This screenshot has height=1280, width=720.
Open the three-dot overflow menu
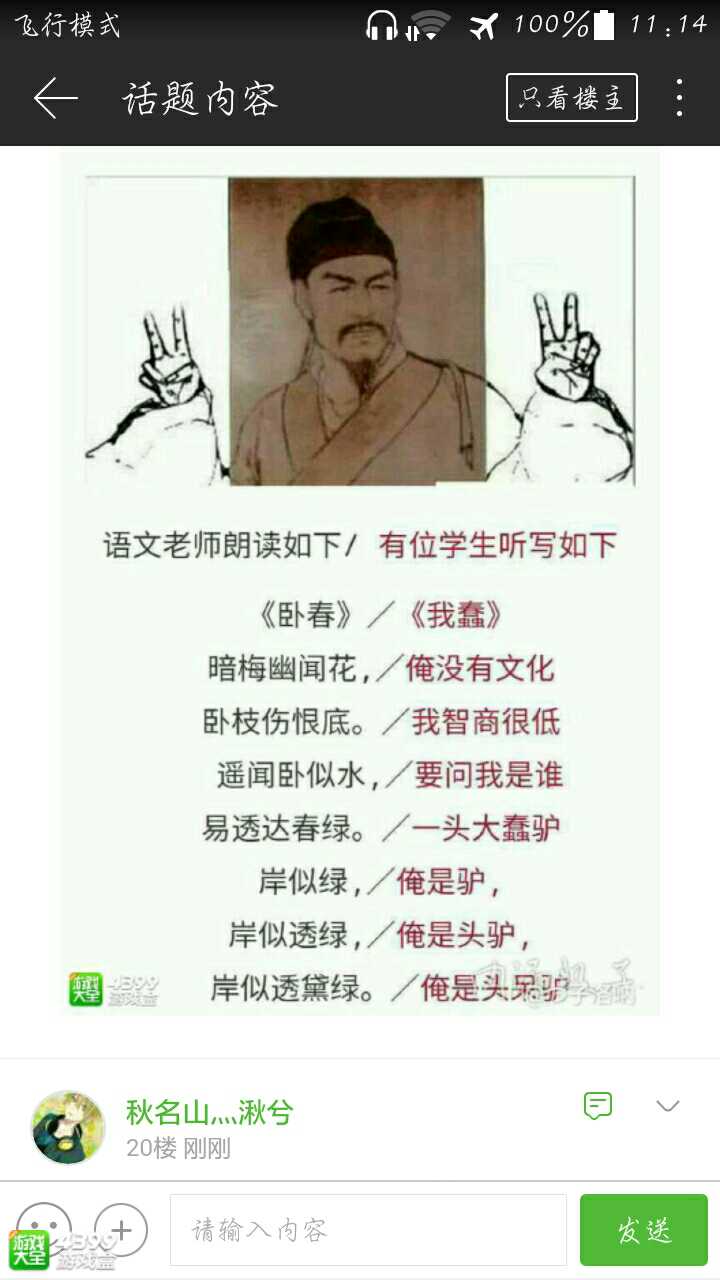[x=680, y=98]
